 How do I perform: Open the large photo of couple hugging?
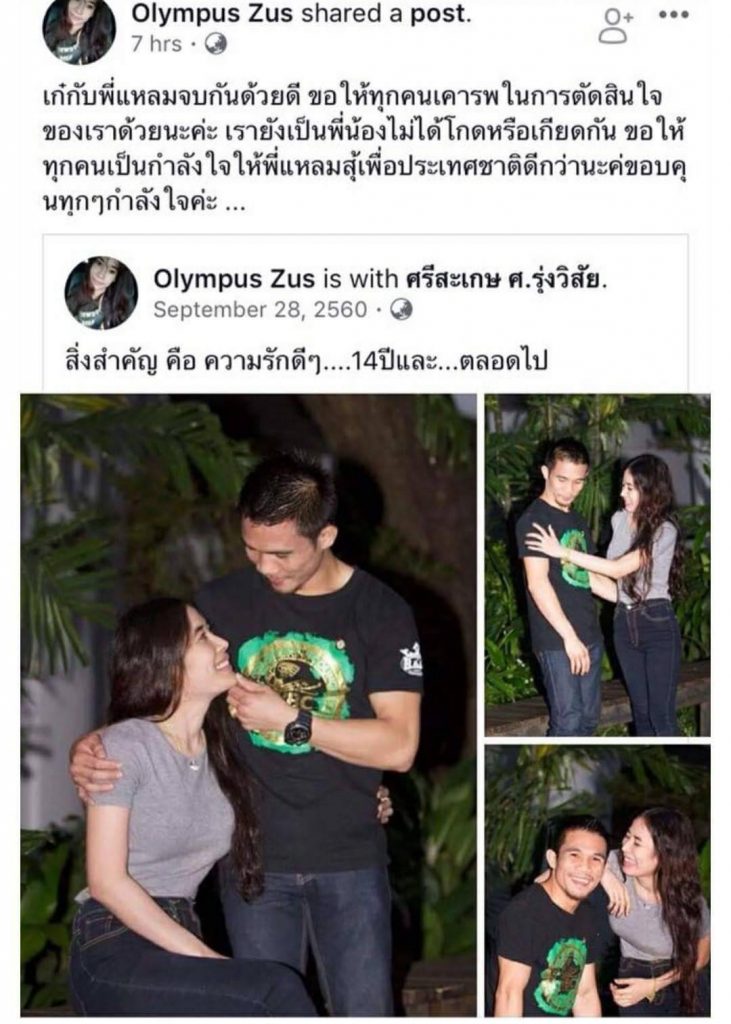coord(248,704)
